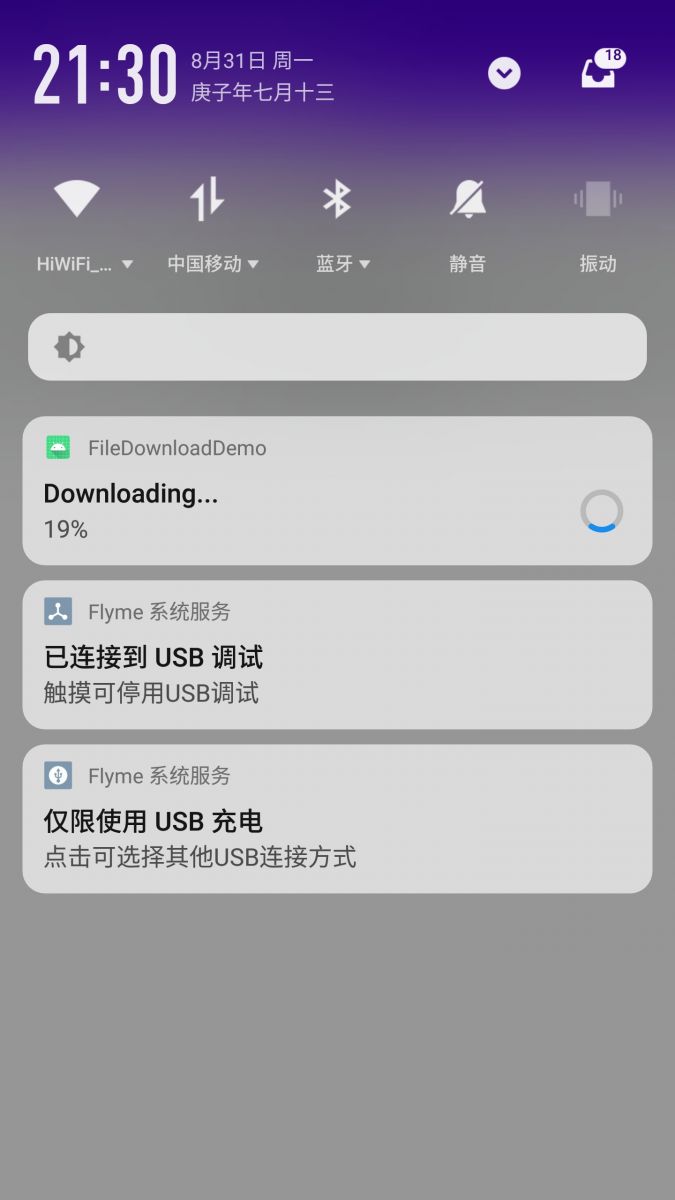The width and height of the screenshot is (675, 1200).
Task: Open the 蓝牙 device dropdown label
Action: [343, 264]
